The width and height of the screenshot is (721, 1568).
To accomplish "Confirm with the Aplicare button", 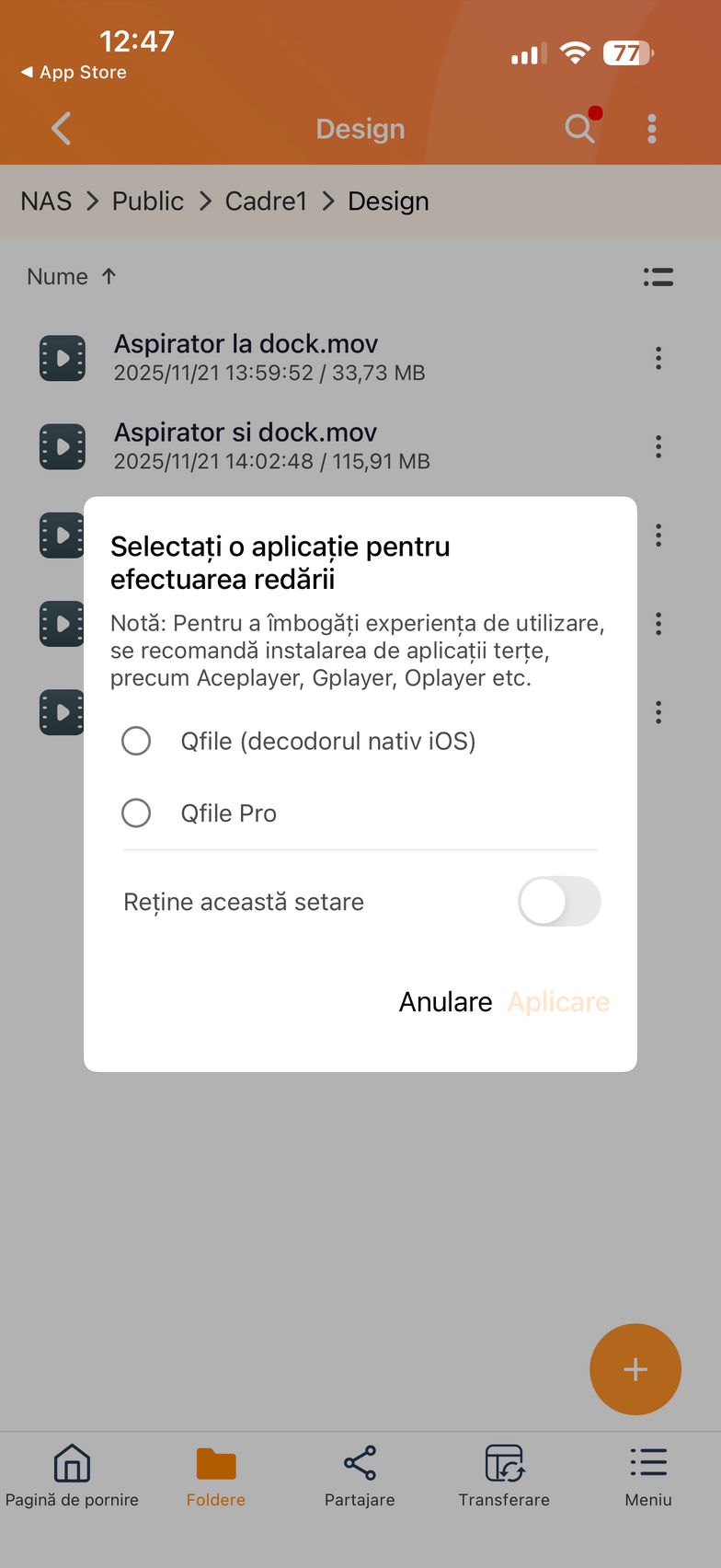I will click(558, 1002).
